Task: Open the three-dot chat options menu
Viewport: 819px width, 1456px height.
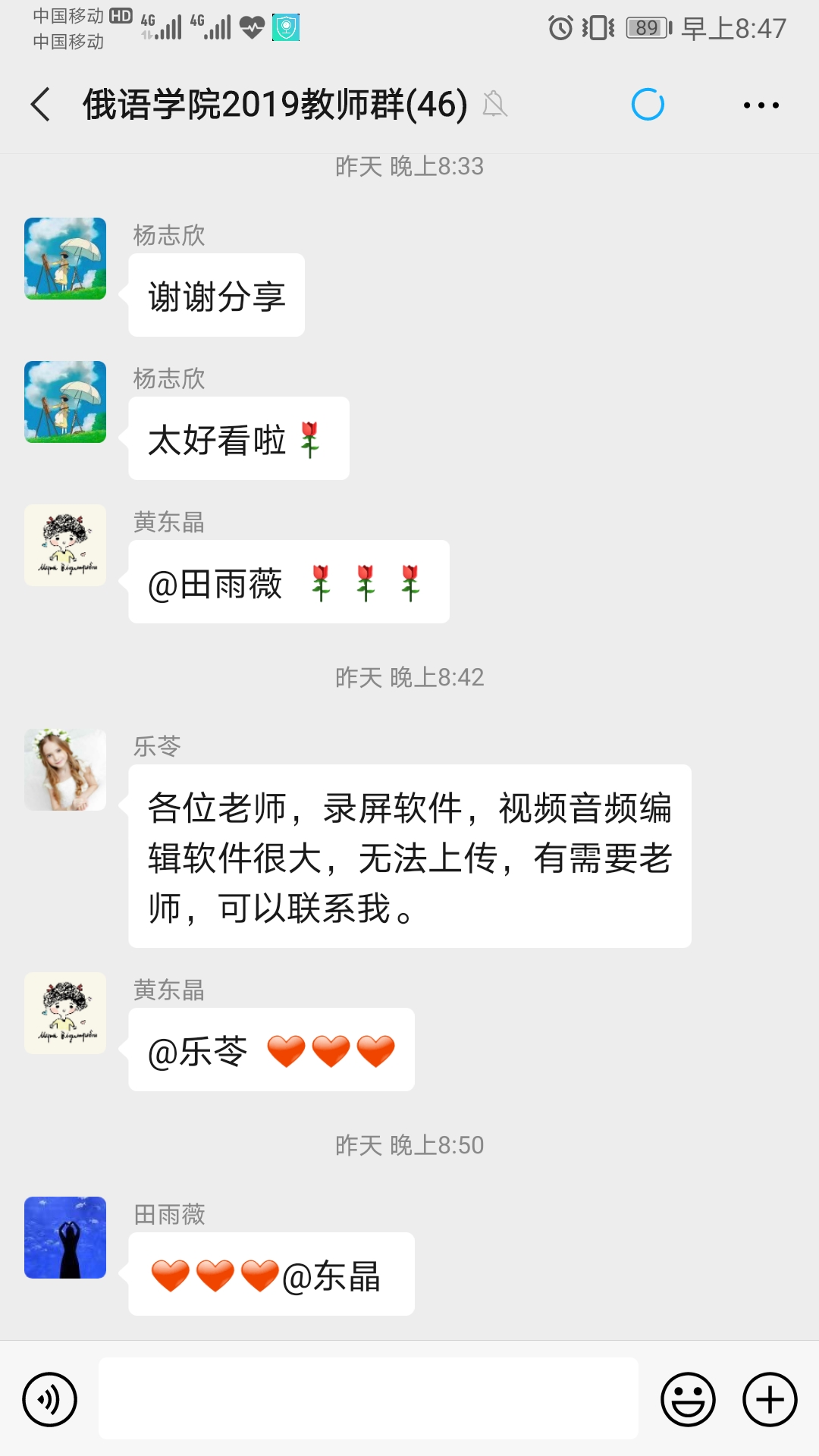Action: point(761,105)
